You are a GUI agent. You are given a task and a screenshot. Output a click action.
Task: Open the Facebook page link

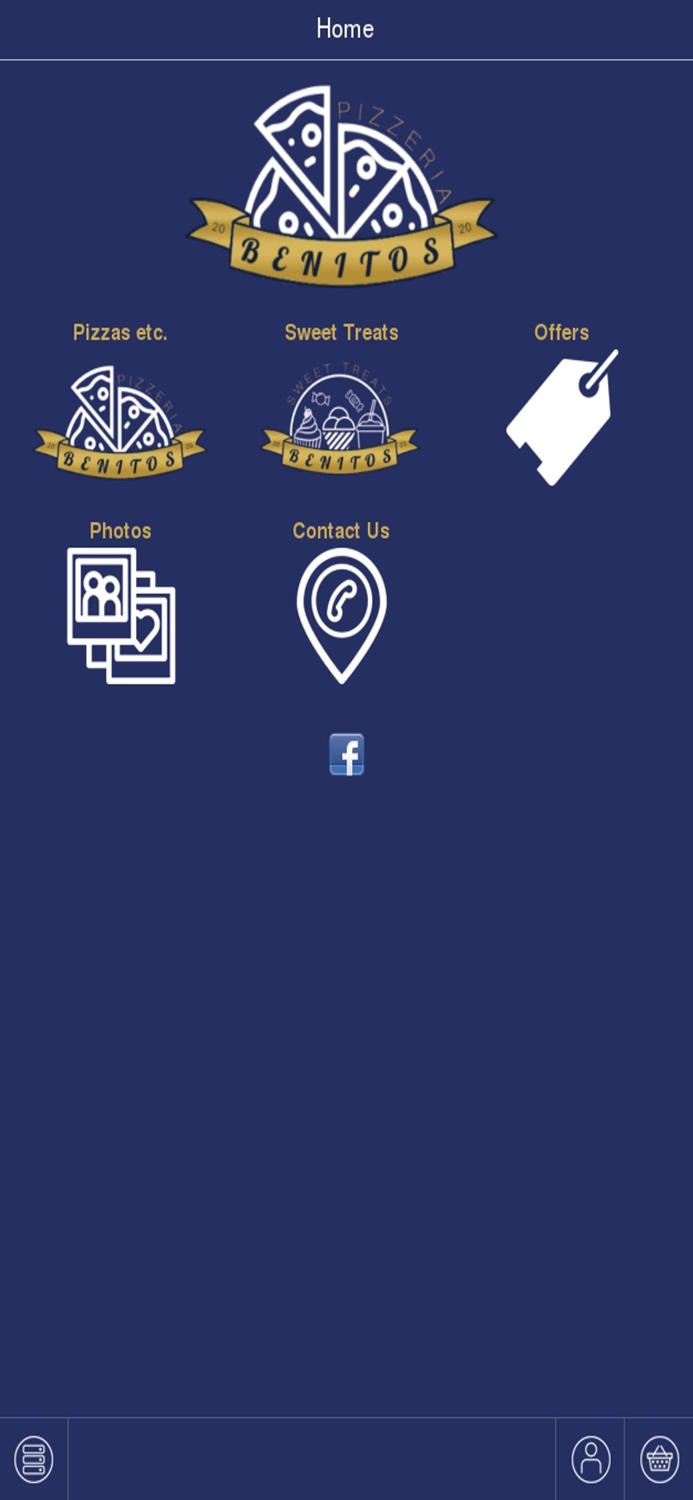coord(347,755)
